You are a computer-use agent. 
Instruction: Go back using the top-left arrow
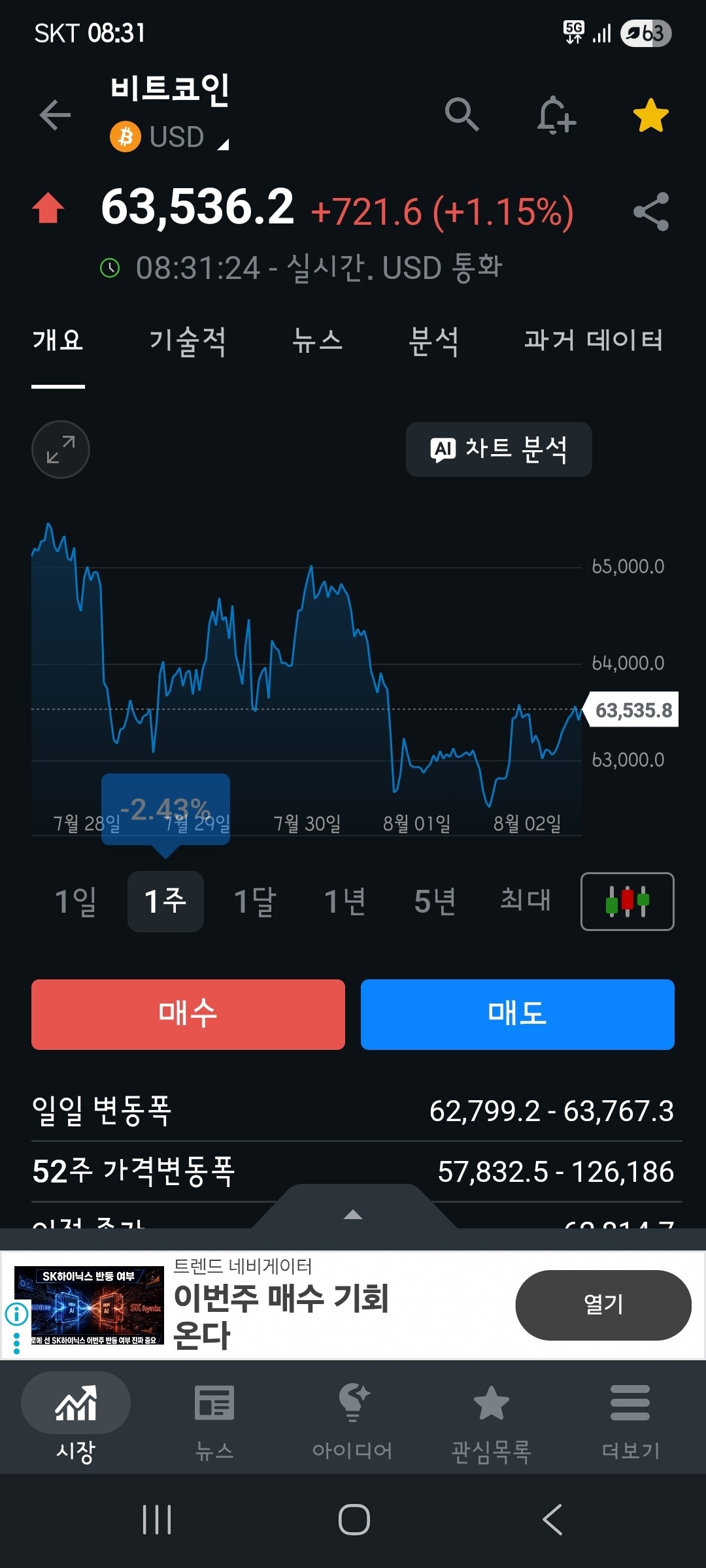[55, 116]
